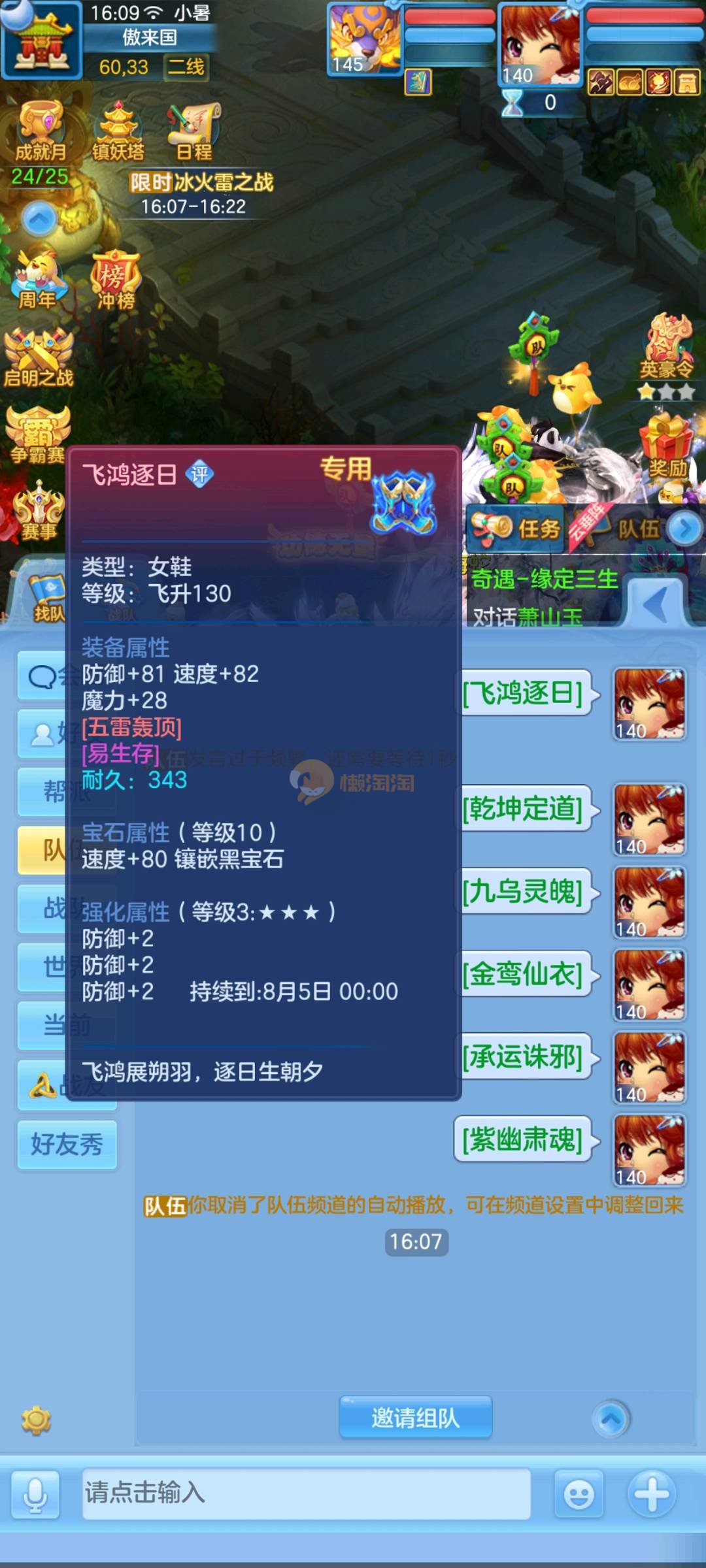Image resolution: width=706 pixels, height=1568 pixels.
Task: View the [九乌灵魄] item details
Action: coord(523,892)
